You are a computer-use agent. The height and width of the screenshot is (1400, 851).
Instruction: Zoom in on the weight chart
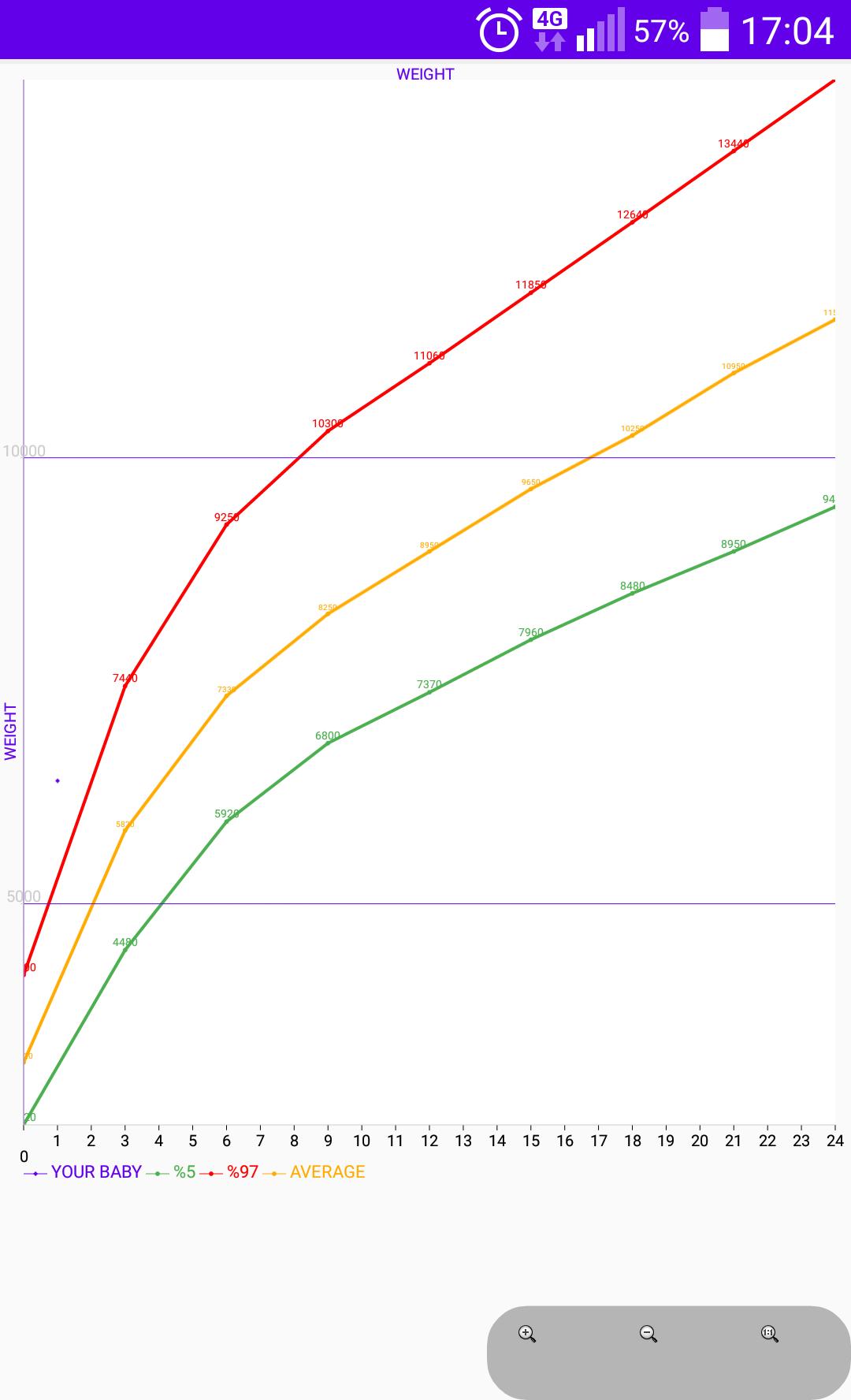click(527, 1334)
